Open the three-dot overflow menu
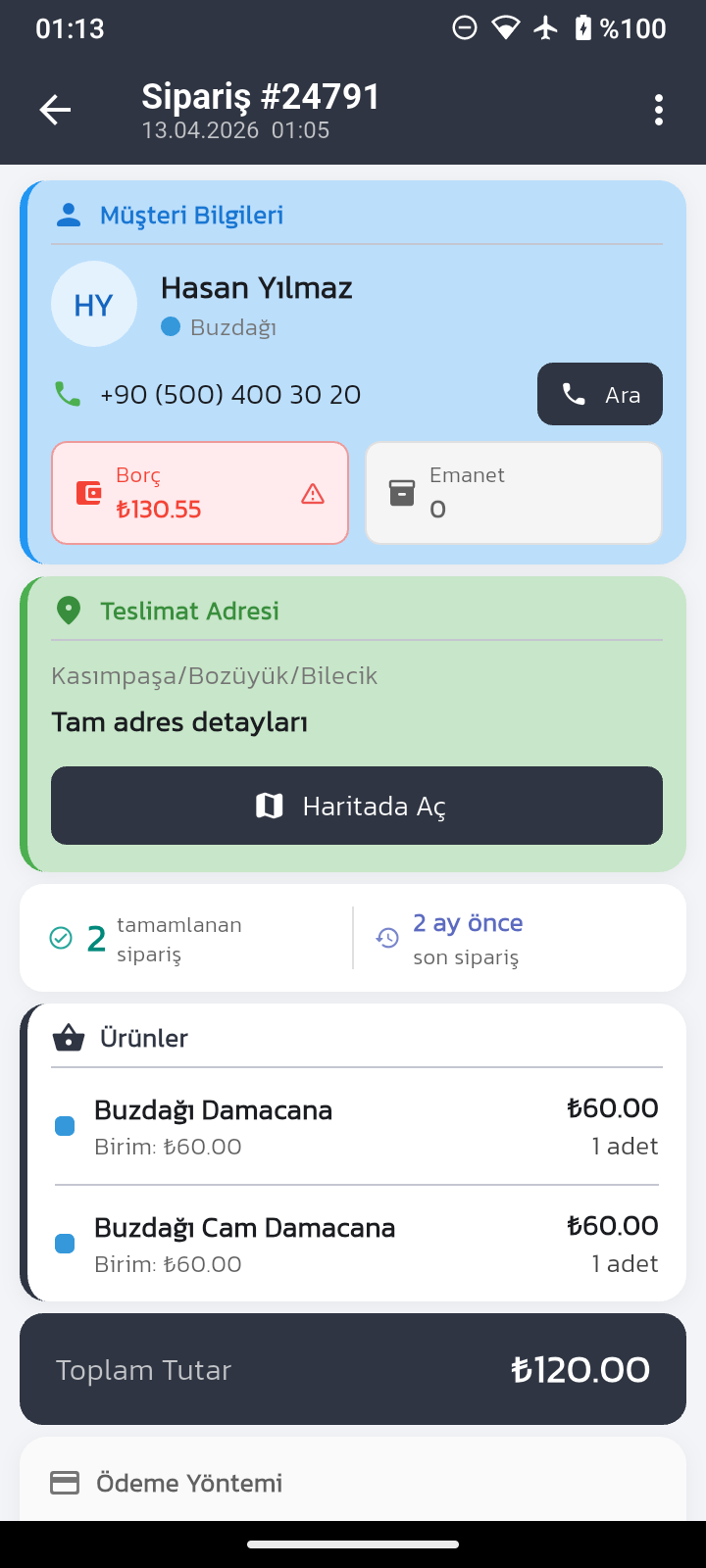The image size is (706, 1568). (x=658, y=110)
